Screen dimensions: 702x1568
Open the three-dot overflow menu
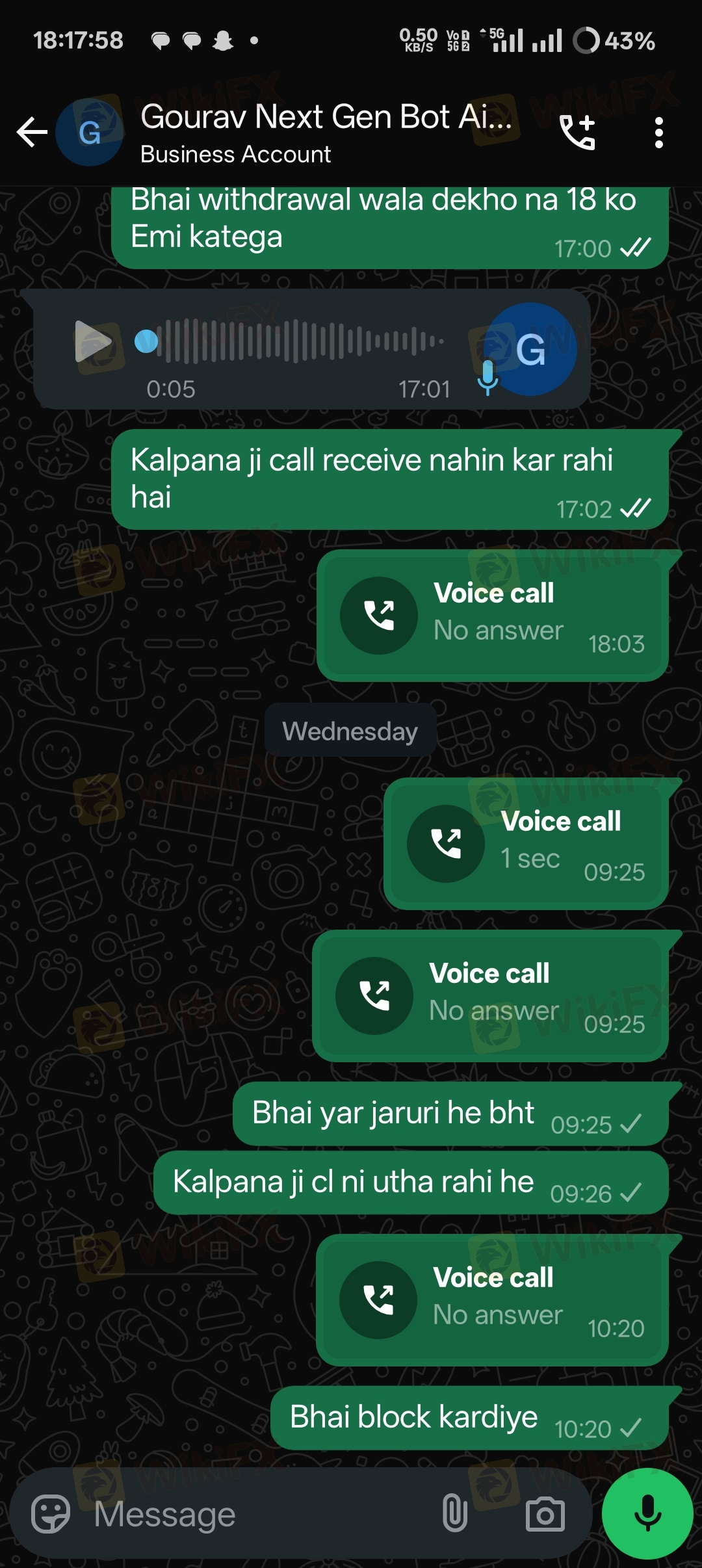658,133
